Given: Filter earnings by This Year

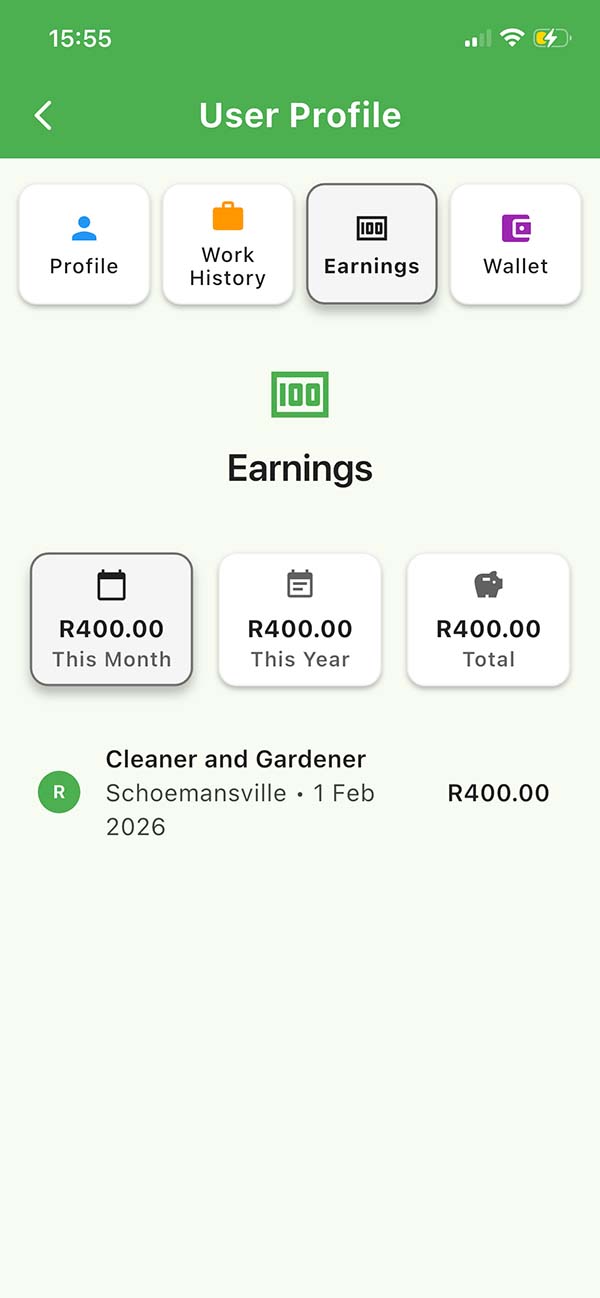Looking at the screenshot, I should 300,619.
